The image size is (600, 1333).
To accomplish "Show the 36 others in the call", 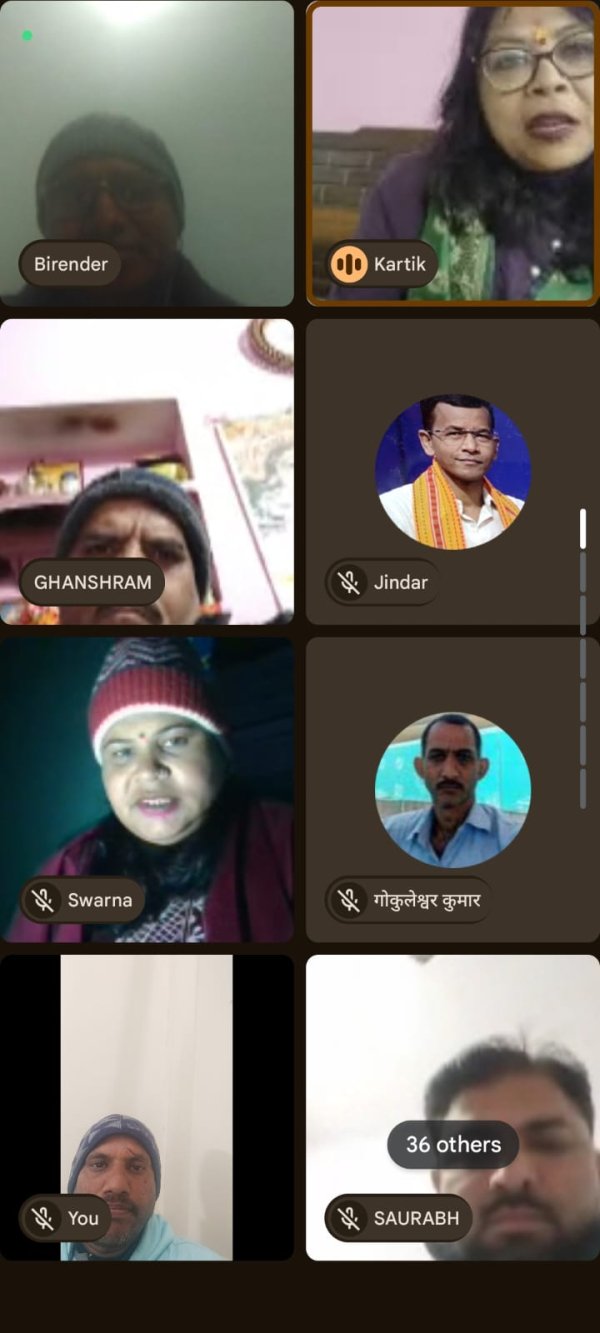I will tap(453, 1144).
